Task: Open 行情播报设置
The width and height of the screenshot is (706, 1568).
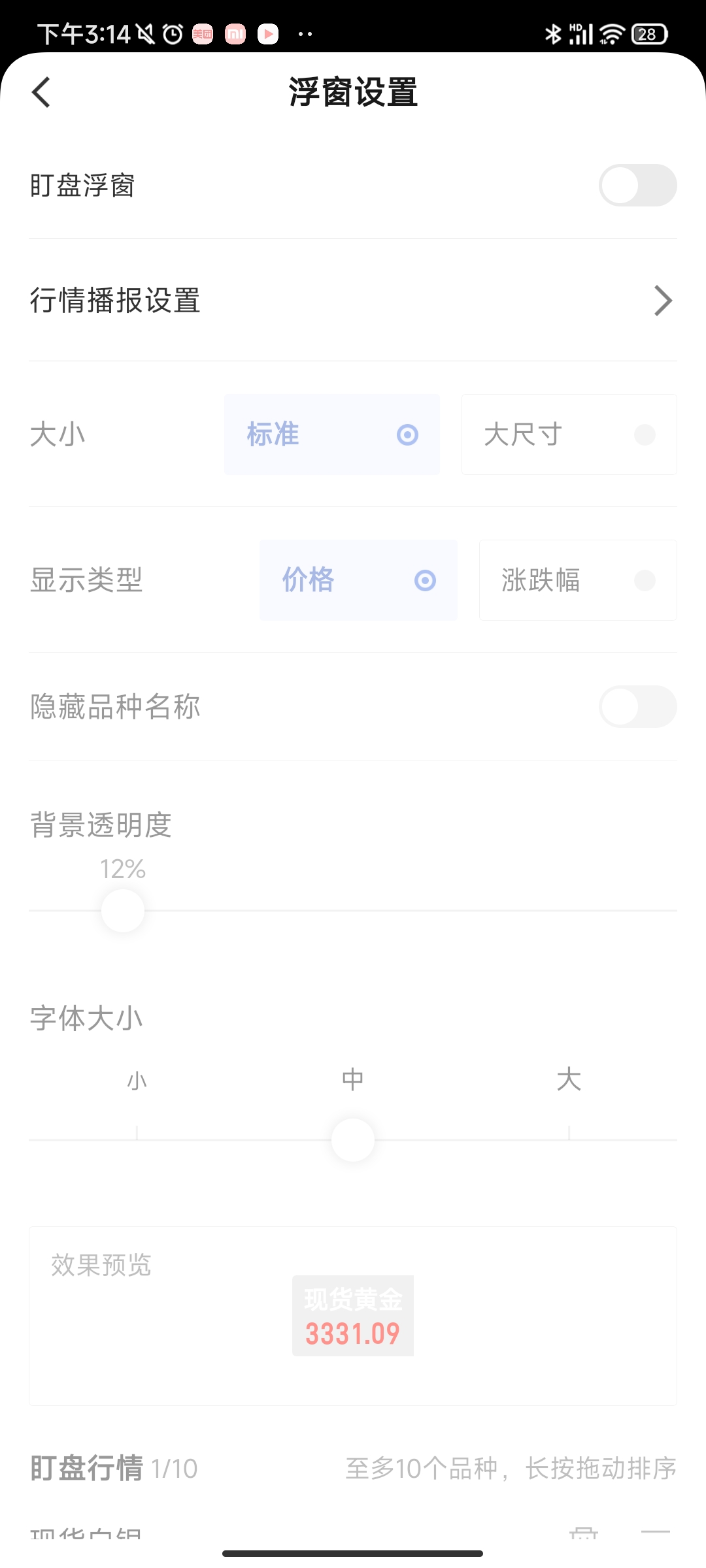Action: pos(353,301)
